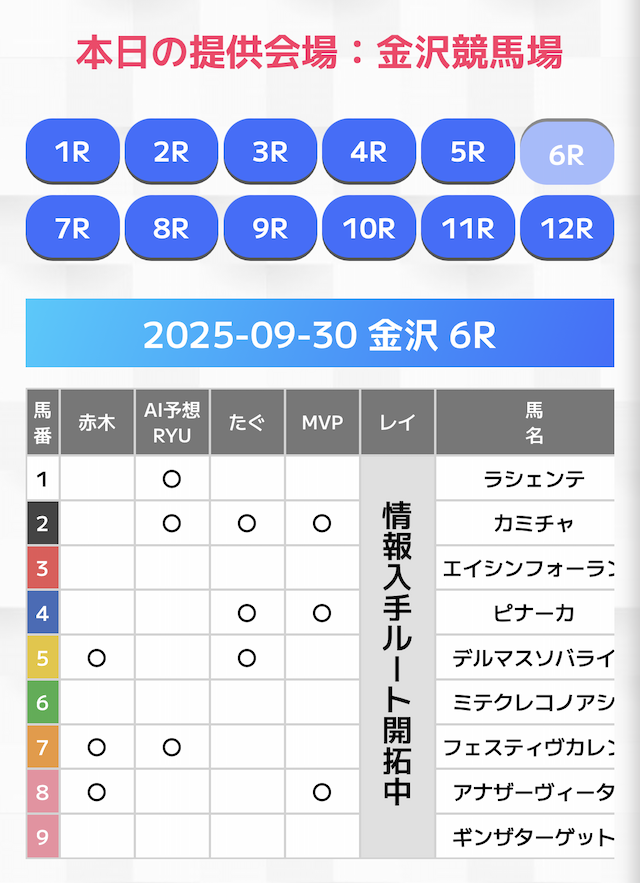Viewport: 640px width, 883px height.
Task: Show predictions for 5R
Action: (468, 152)
